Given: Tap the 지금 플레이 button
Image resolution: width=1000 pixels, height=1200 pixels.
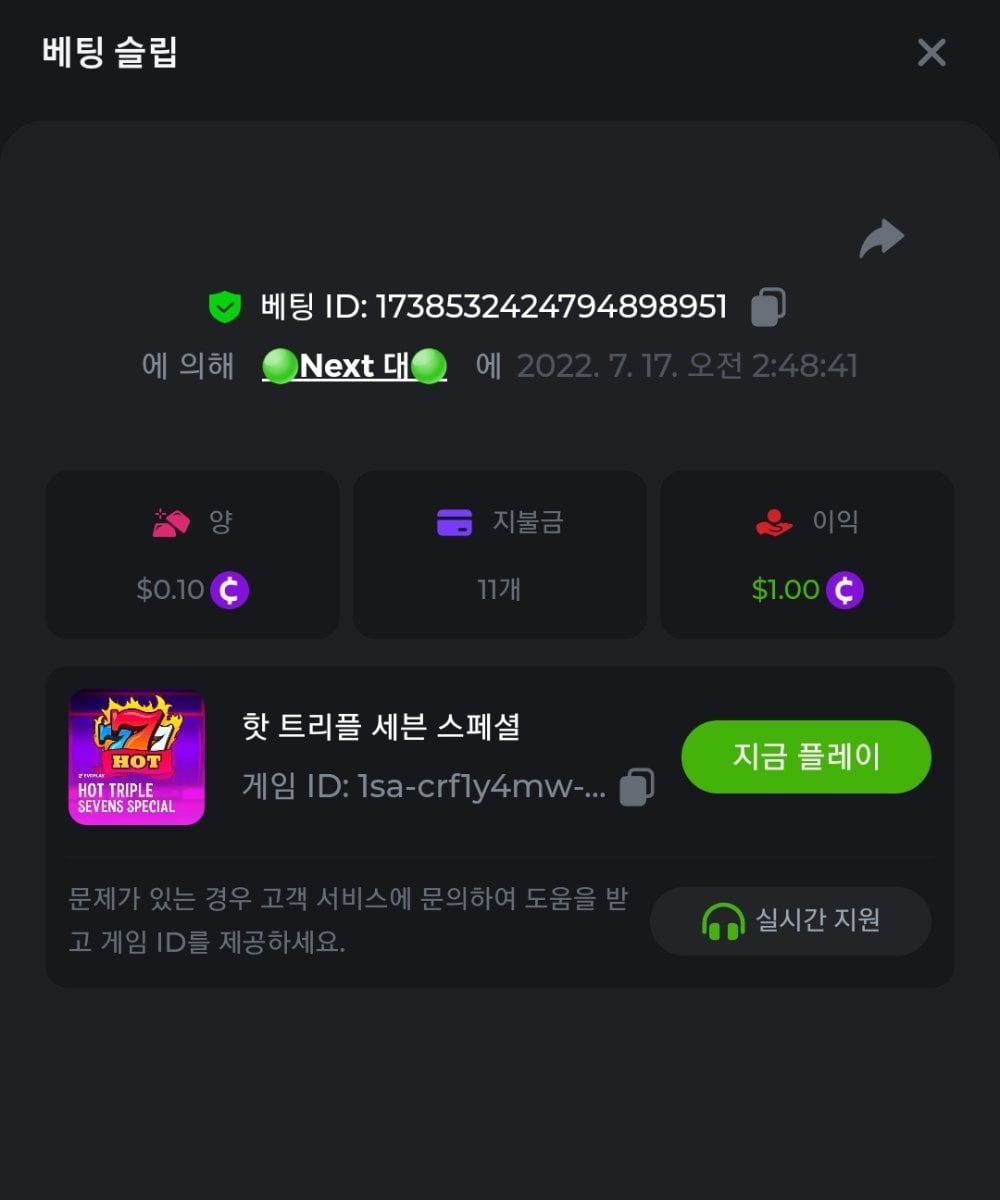Looking at the screenshot, I should (806, 757).
